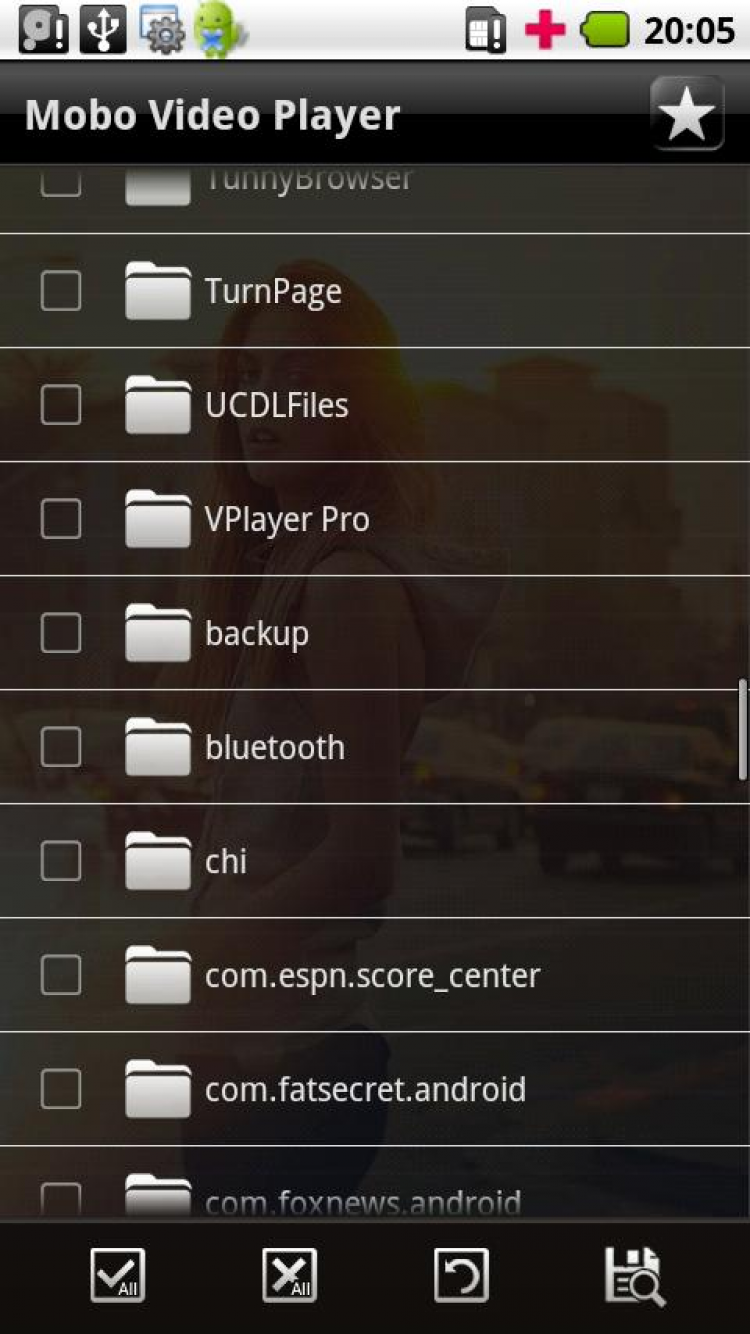Tick the checkbox next to TurnPage
750x1334 pixels.
pos(61,291)
